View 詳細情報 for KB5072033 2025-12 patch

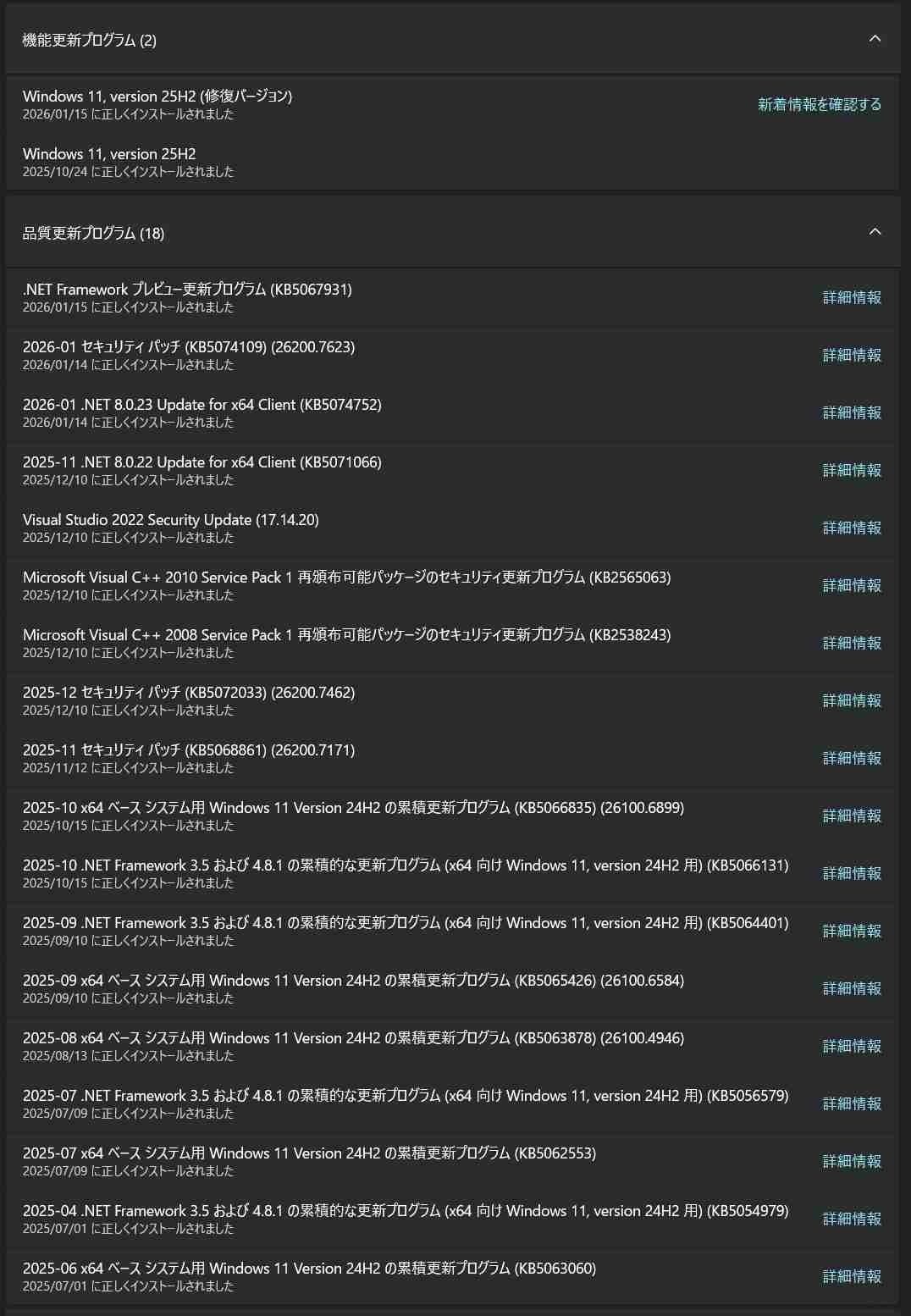[852, 700]
